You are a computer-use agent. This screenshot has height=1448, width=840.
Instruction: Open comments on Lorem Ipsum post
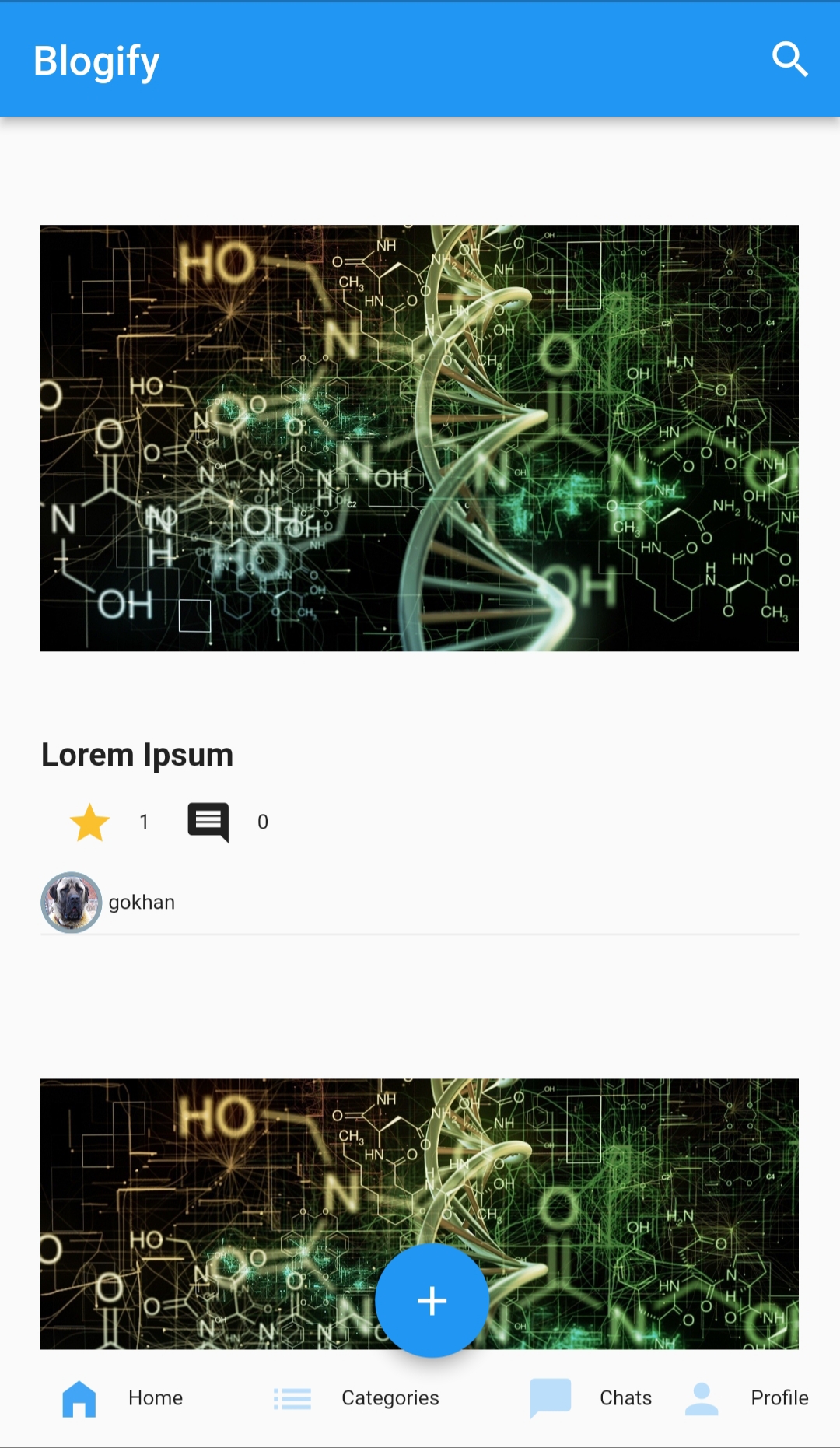[208, 822]
